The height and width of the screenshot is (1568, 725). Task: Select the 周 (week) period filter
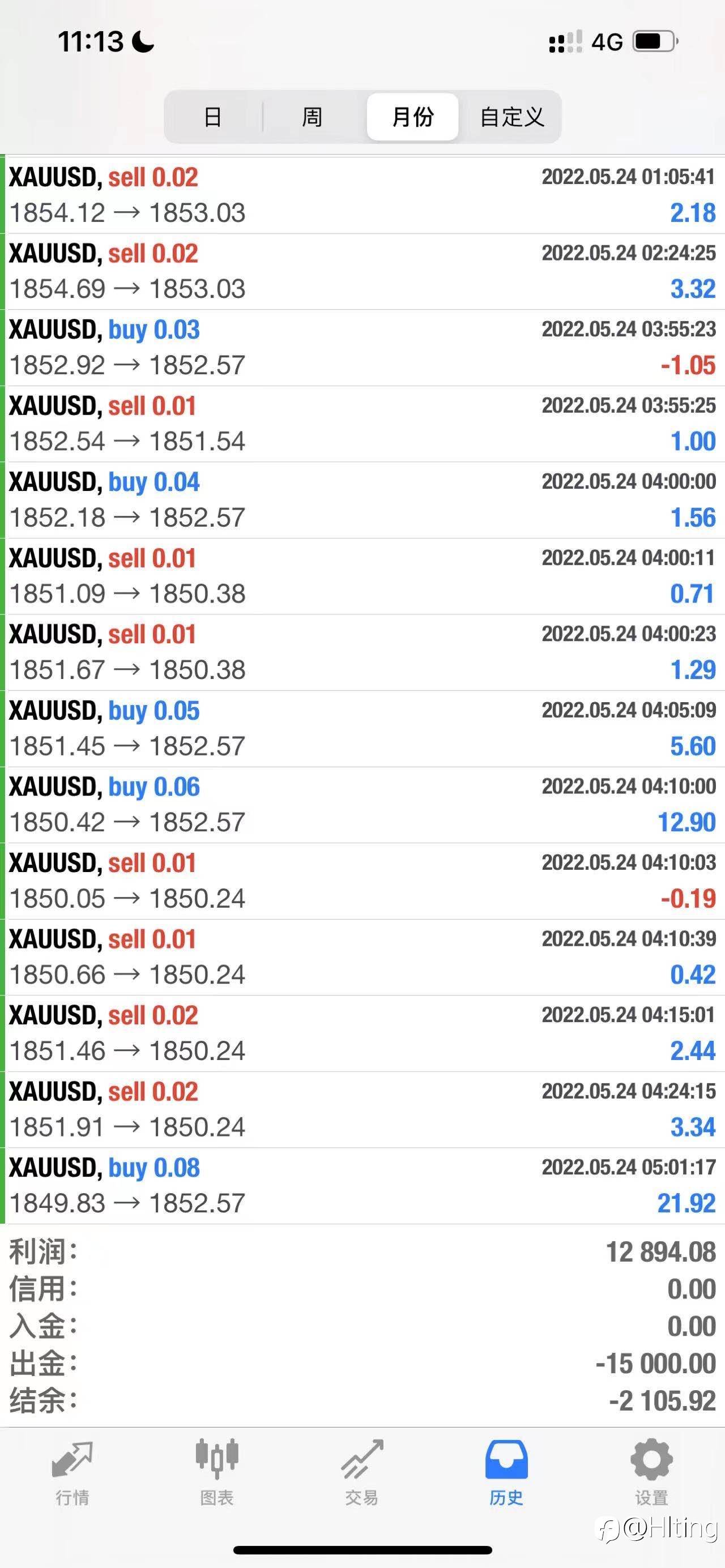click(312, 117)
